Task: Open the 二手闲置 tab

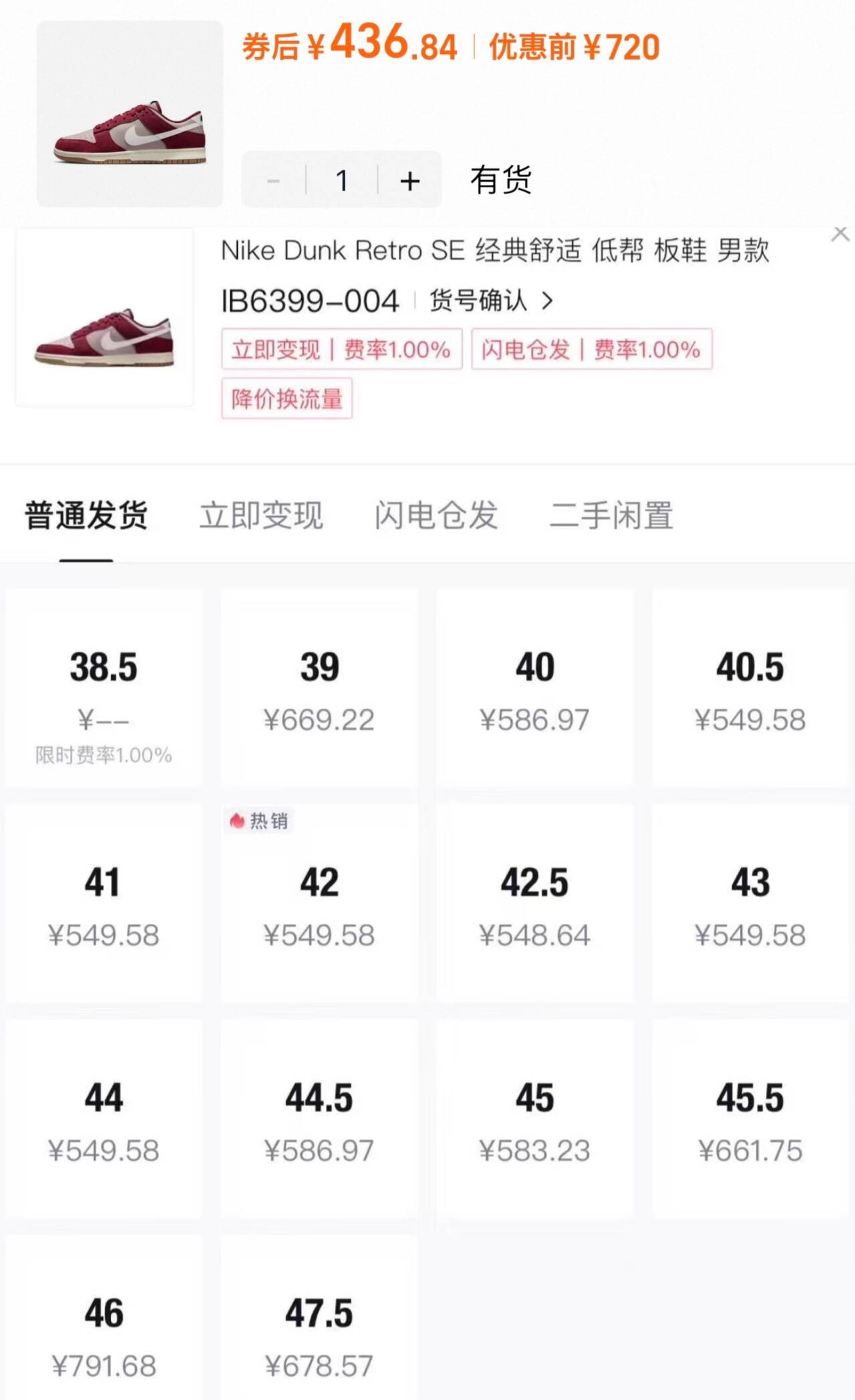Action: 611,515
